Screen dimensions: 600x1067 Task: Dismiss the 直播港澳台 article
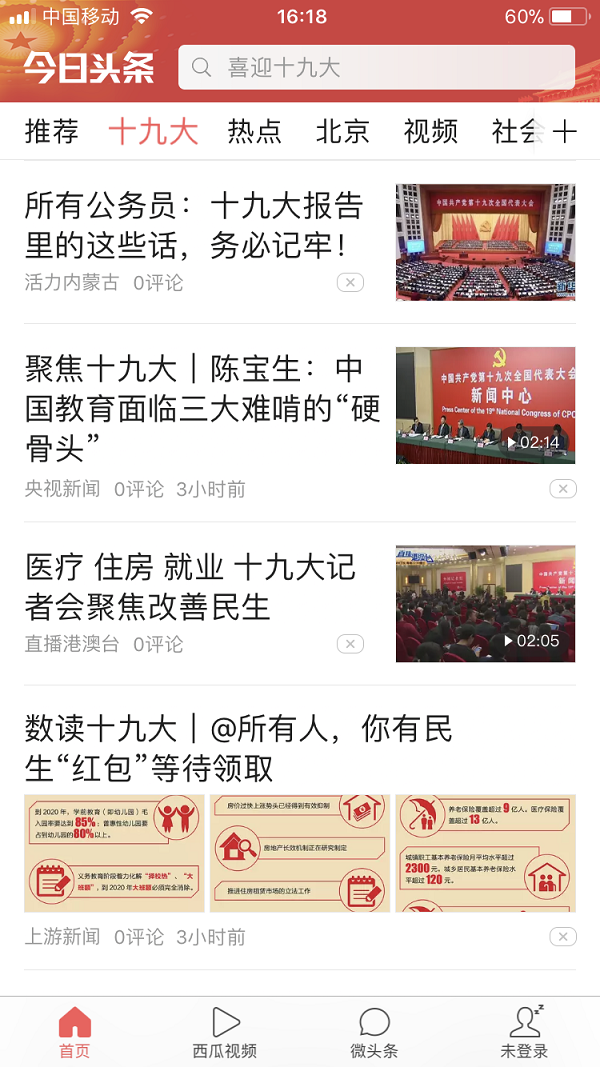[x=350, y=644]
